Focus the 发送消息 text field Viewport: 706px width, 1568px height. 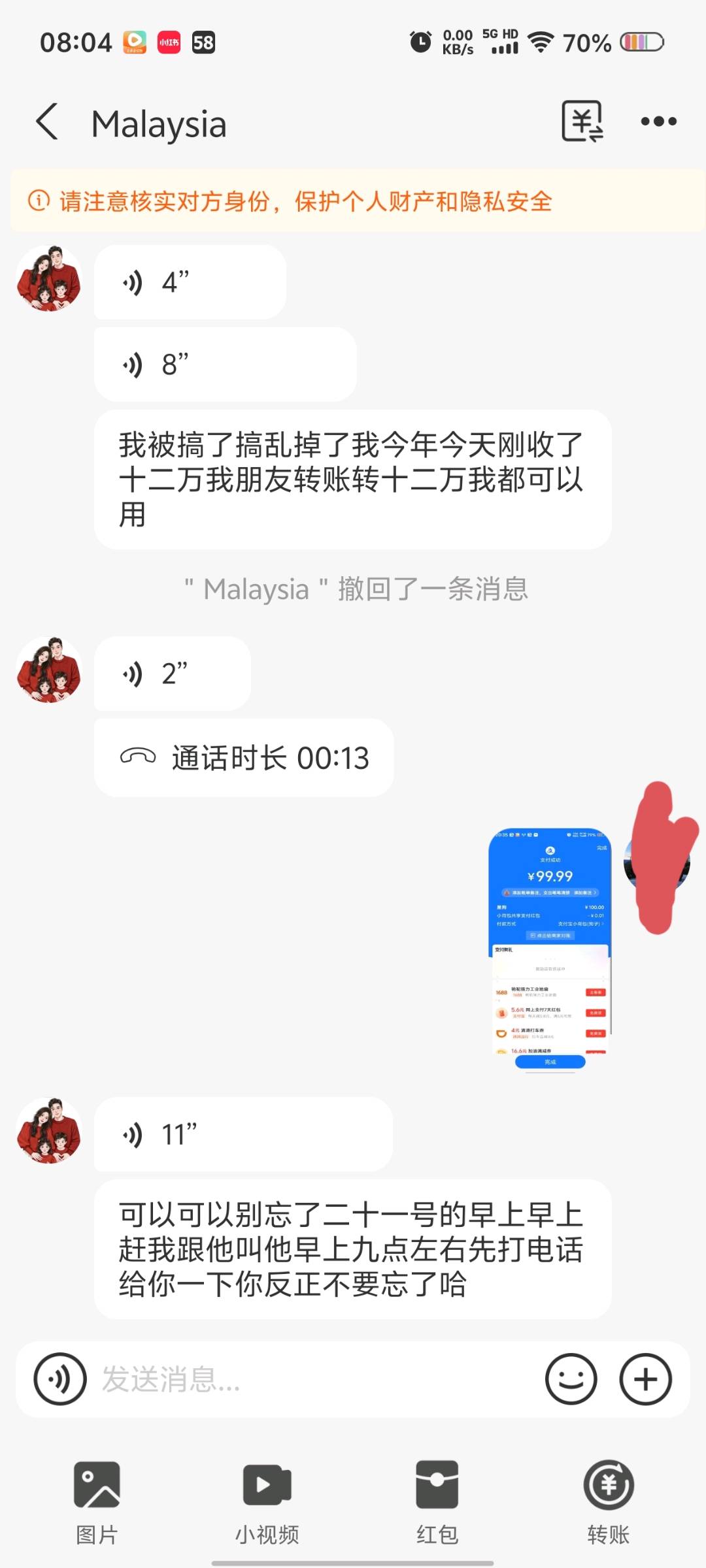pos(314,1379)
